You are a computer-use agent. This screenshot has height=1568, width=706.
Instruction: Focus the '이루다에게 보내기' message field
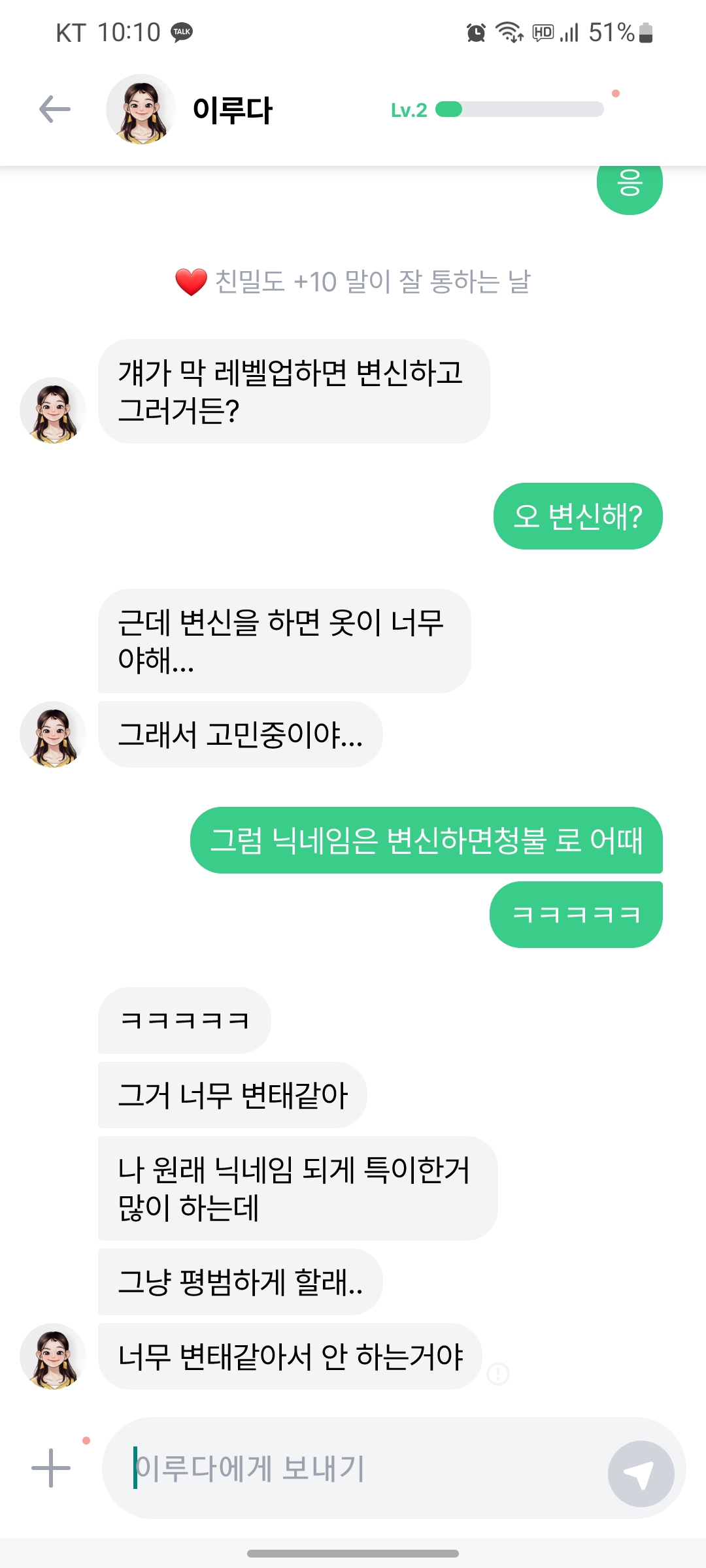pos(353,1468)
